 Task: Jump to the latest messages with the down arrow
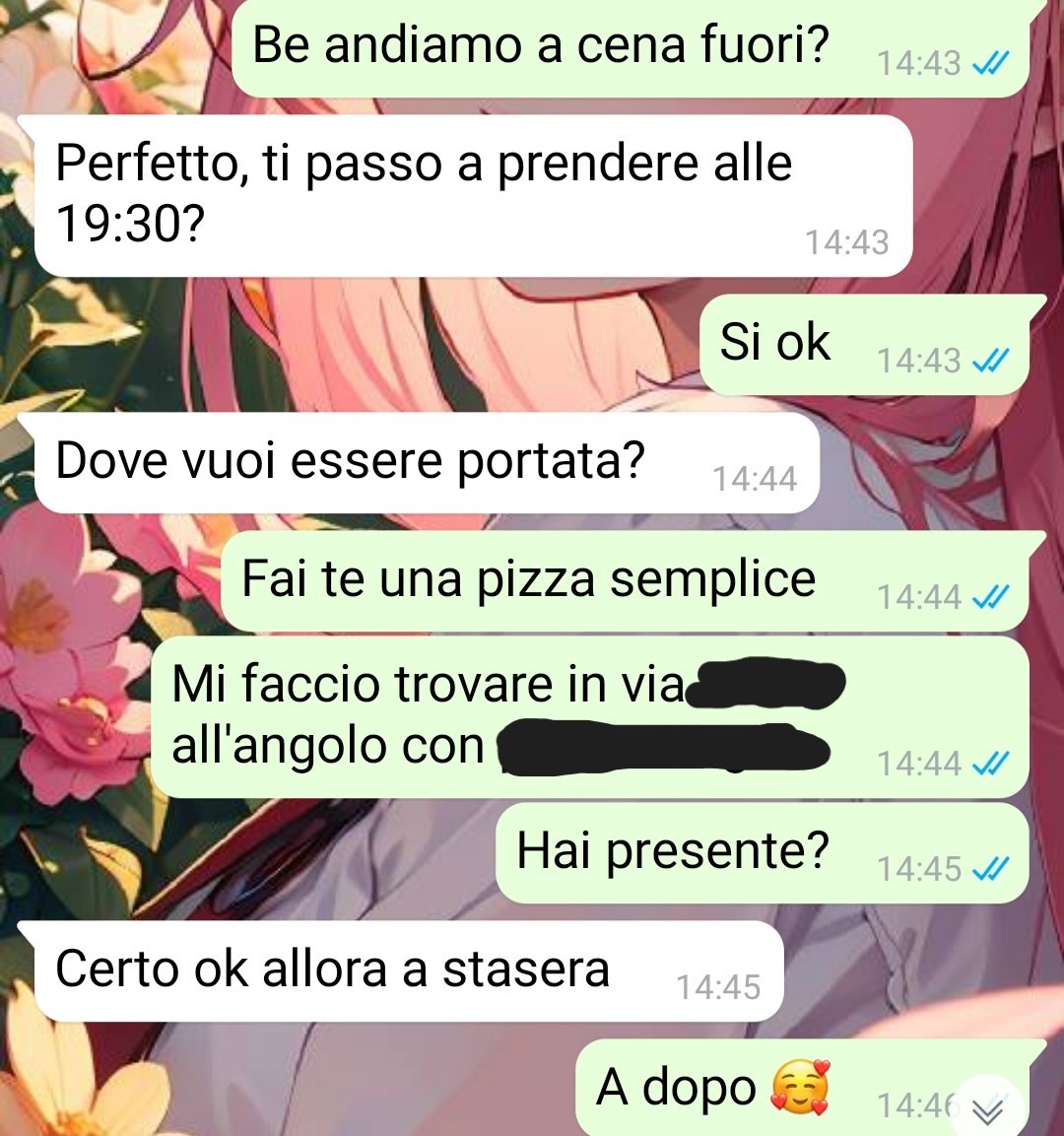988,1110
